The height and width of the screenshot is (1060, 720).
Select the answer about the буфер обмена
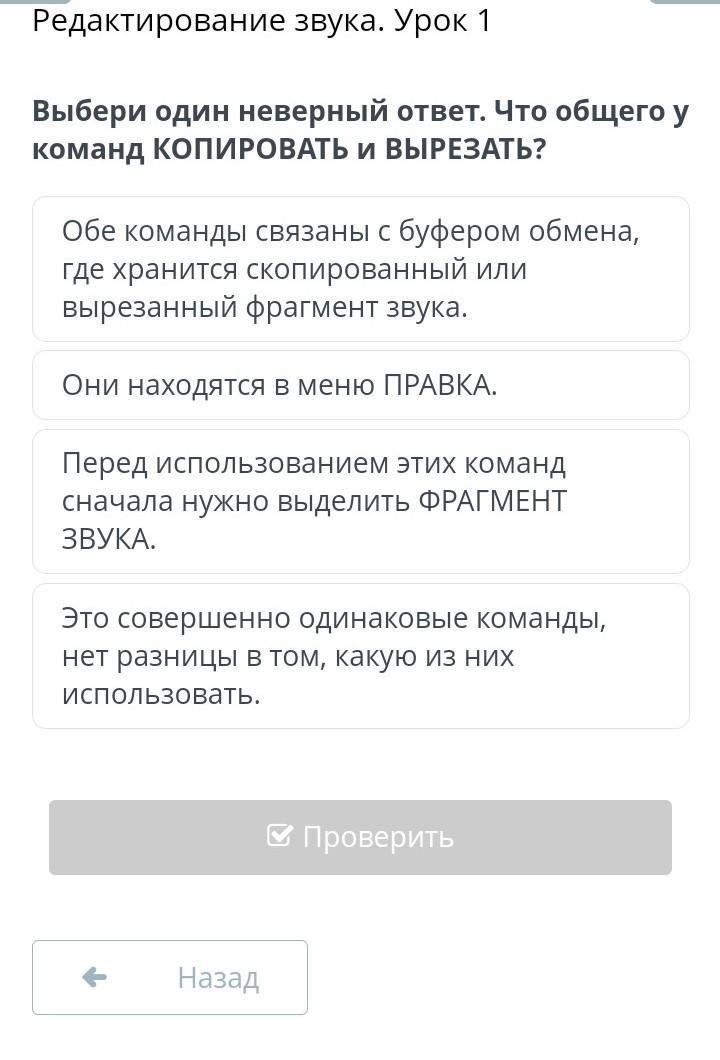360,269
